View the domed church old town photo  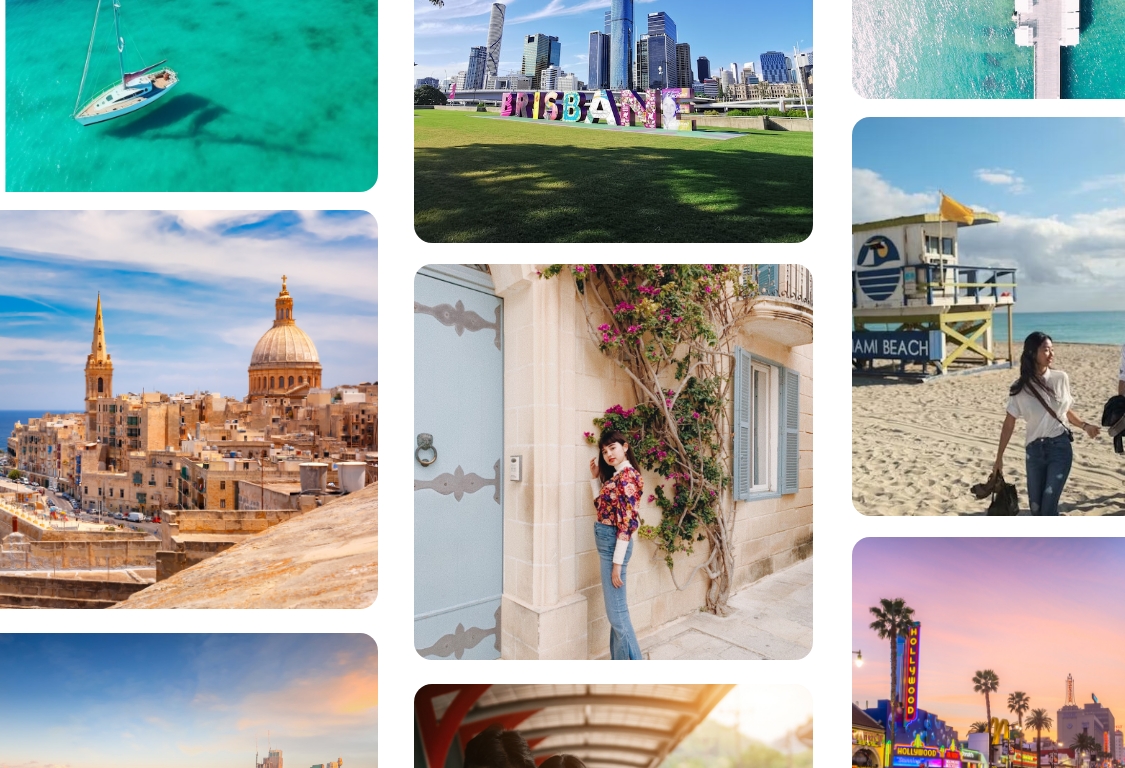pos(189,409)
